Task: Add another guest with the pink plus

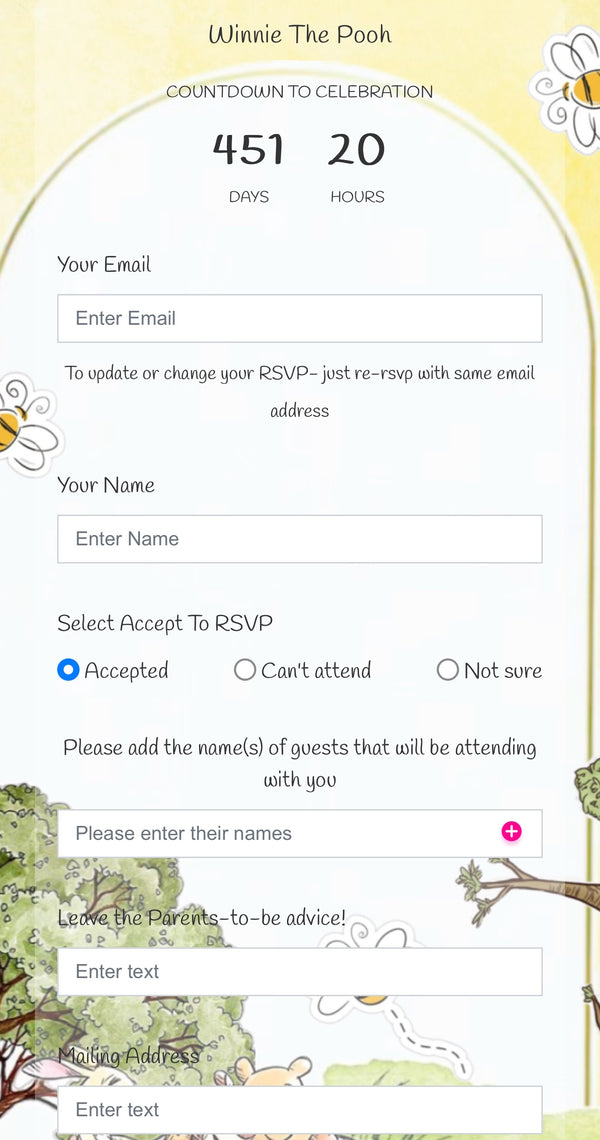Action: click(x=511, y=832)
